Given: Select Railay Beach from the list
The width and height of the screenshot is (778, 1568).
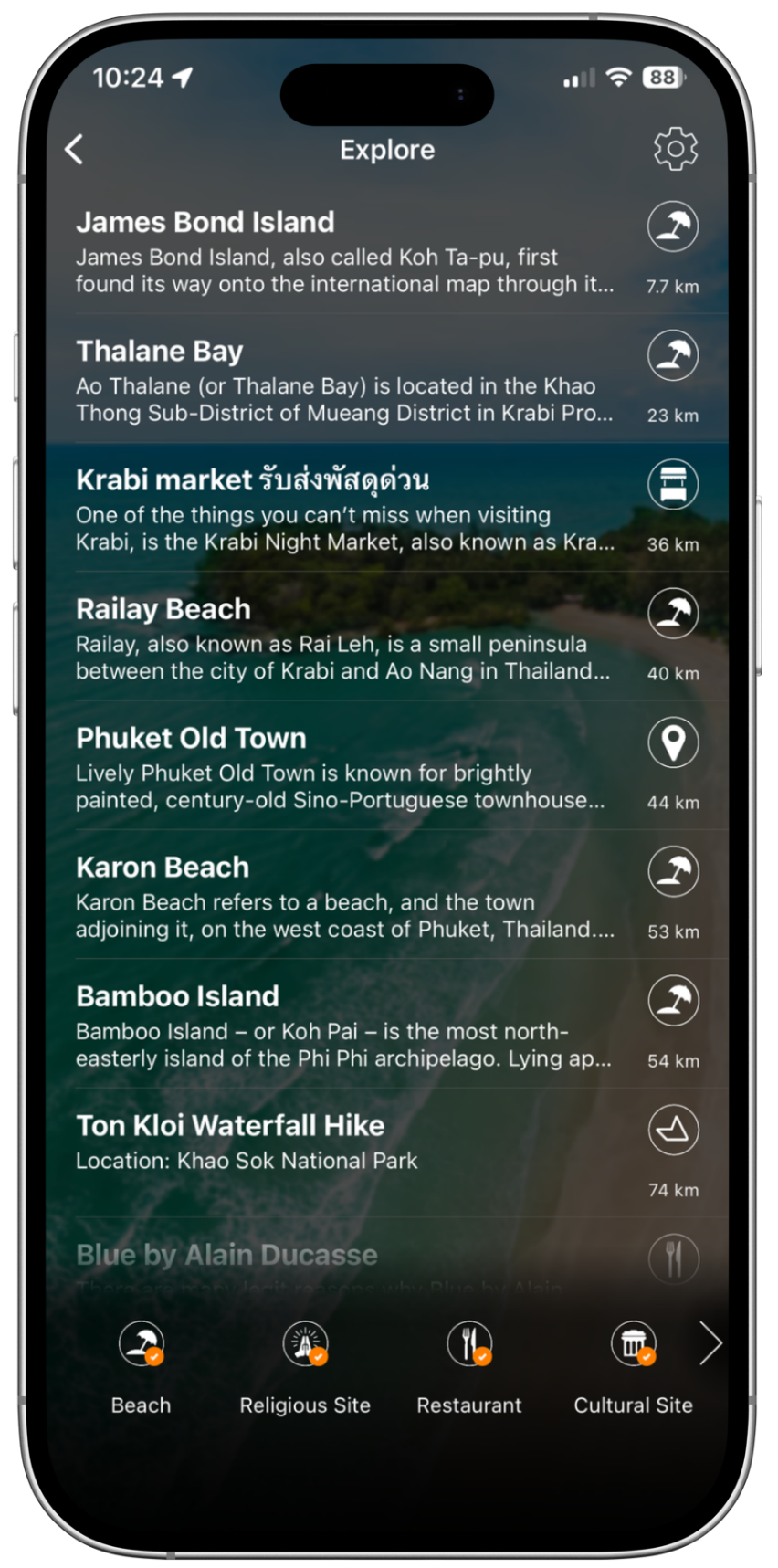Looking at the screenshot, I should [345, 638].
